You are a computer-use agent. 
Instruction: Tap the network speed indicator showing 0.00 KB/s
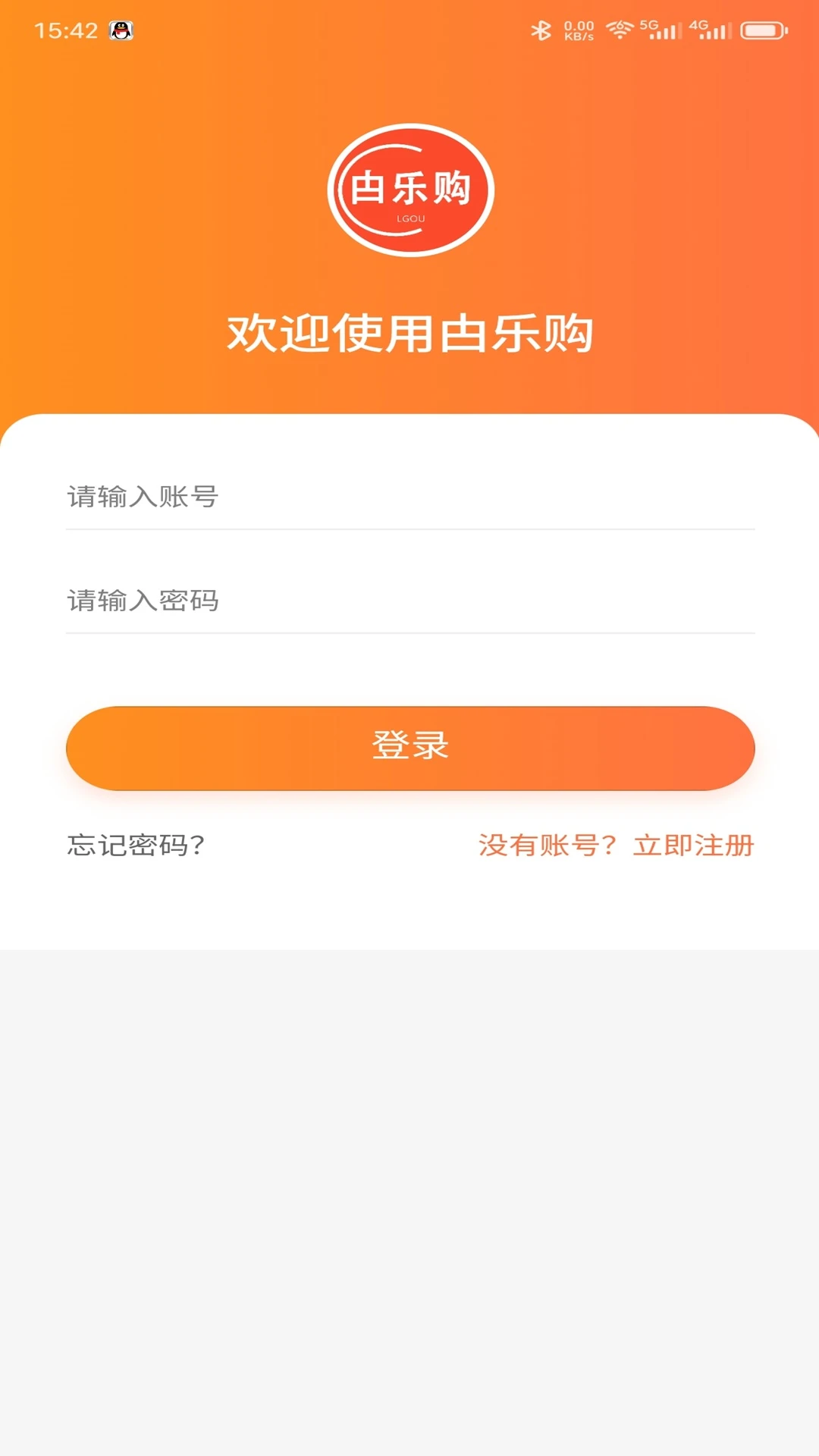[578, 31]
